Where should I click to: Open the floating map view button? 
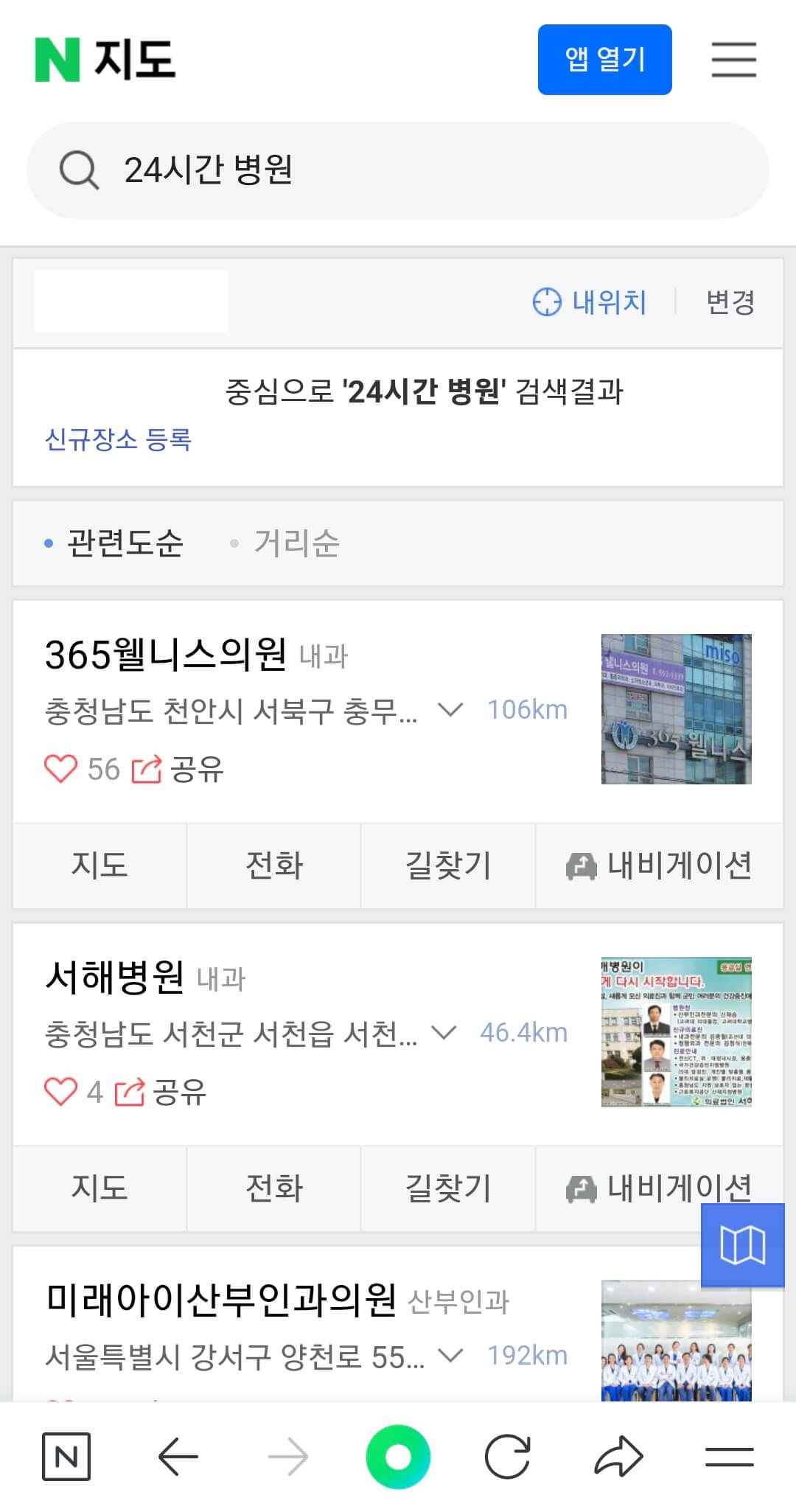742,1245
